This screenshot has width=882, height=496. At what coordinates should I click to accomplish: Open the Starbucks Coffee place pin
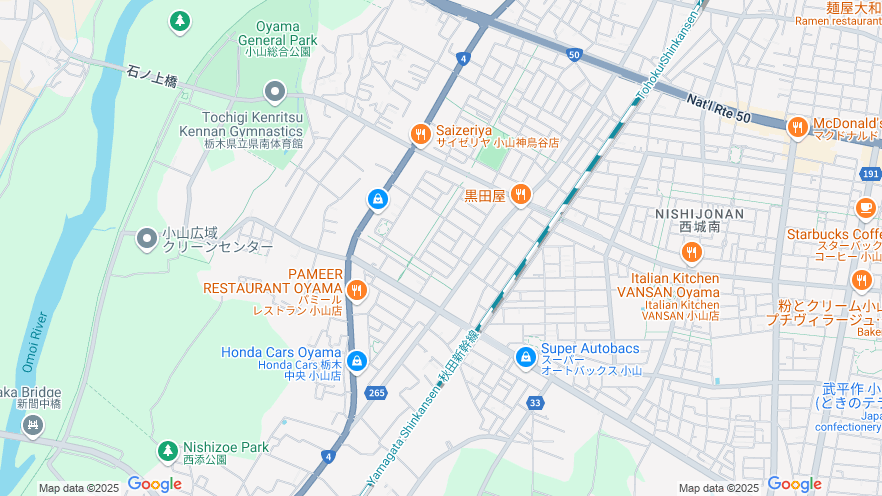(865, 208)
